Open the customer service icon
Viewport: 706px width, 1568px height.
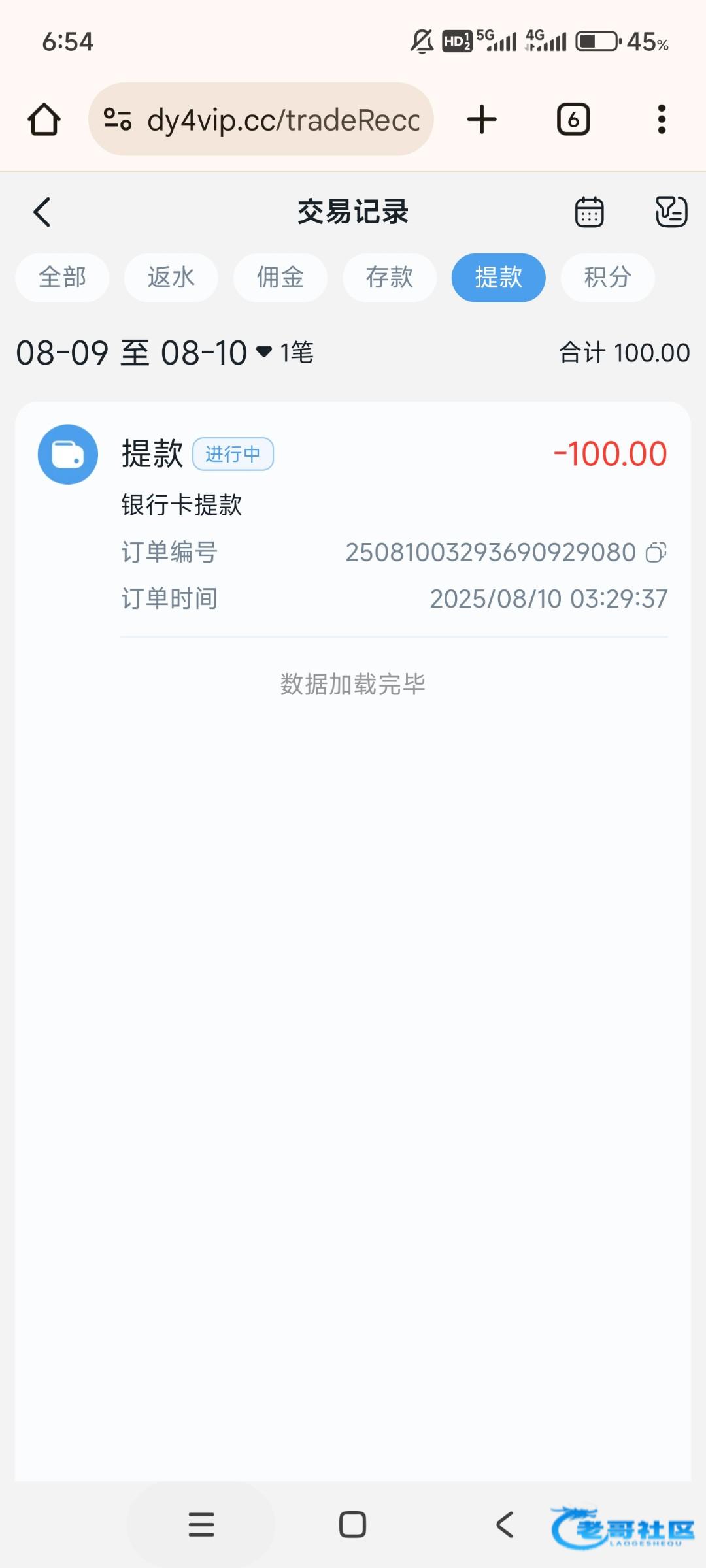click(x=671, y=212)
